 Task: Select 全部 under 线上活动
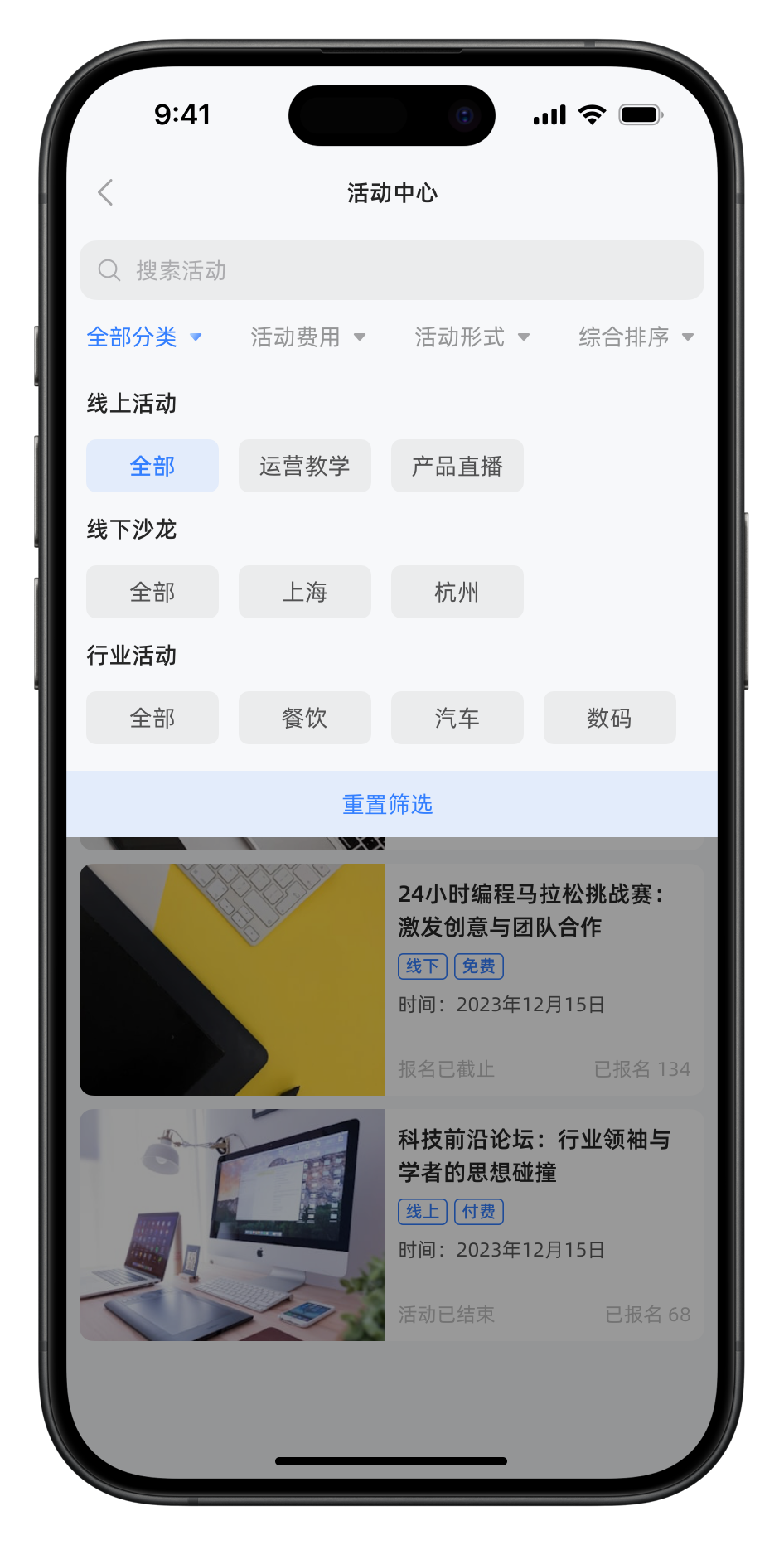click(152, 466)
